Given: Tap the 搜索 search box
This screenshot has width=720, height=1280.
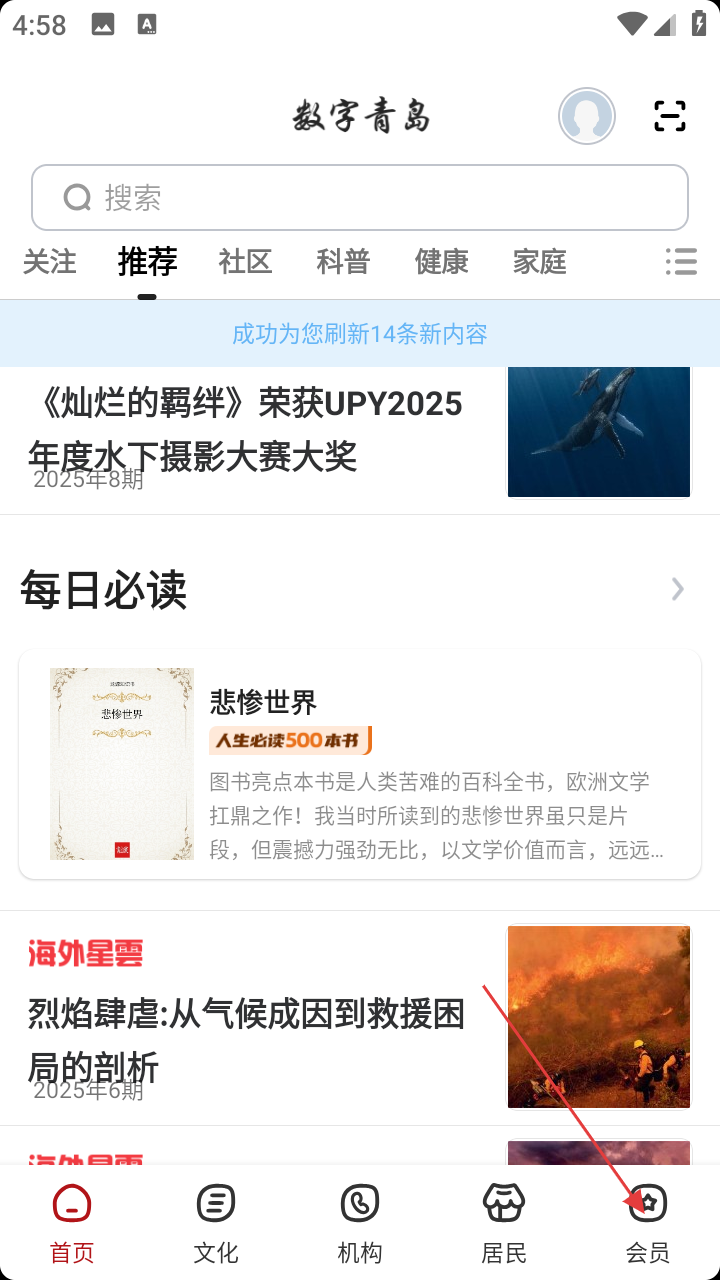Looking at the screenshot, I should [x=360, y=198].
